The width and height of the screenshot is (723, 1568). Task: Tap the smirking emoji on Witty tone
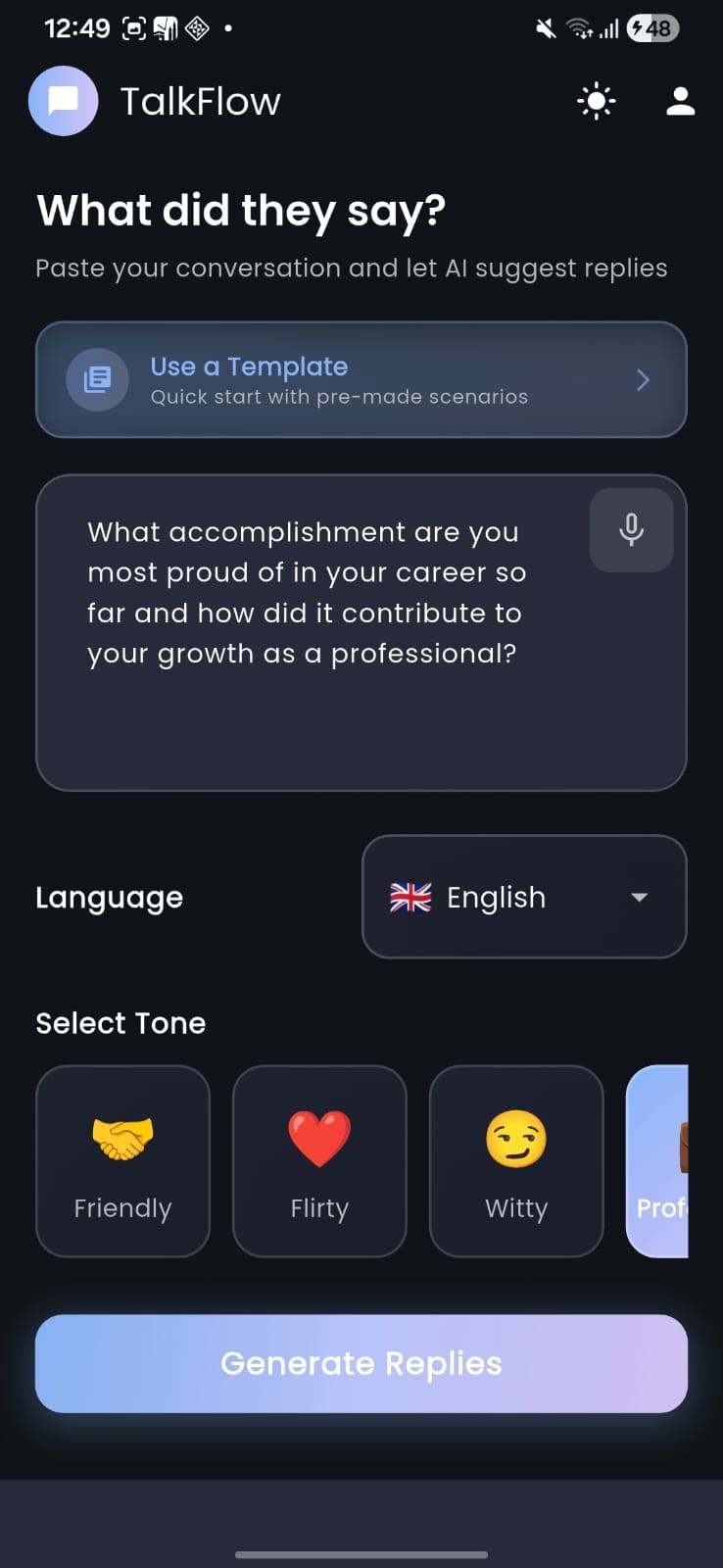click(516, 1137)
